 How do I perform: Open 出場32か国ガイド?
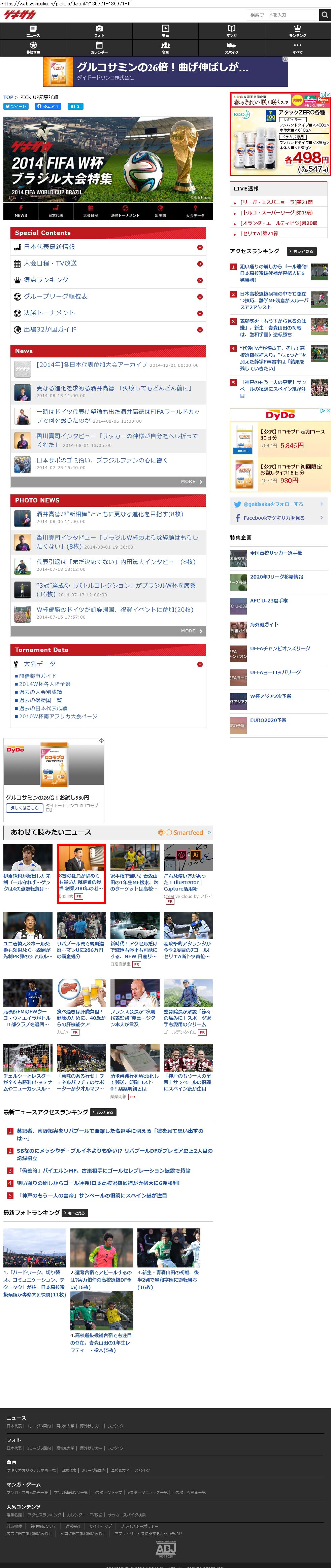point(108,329)
